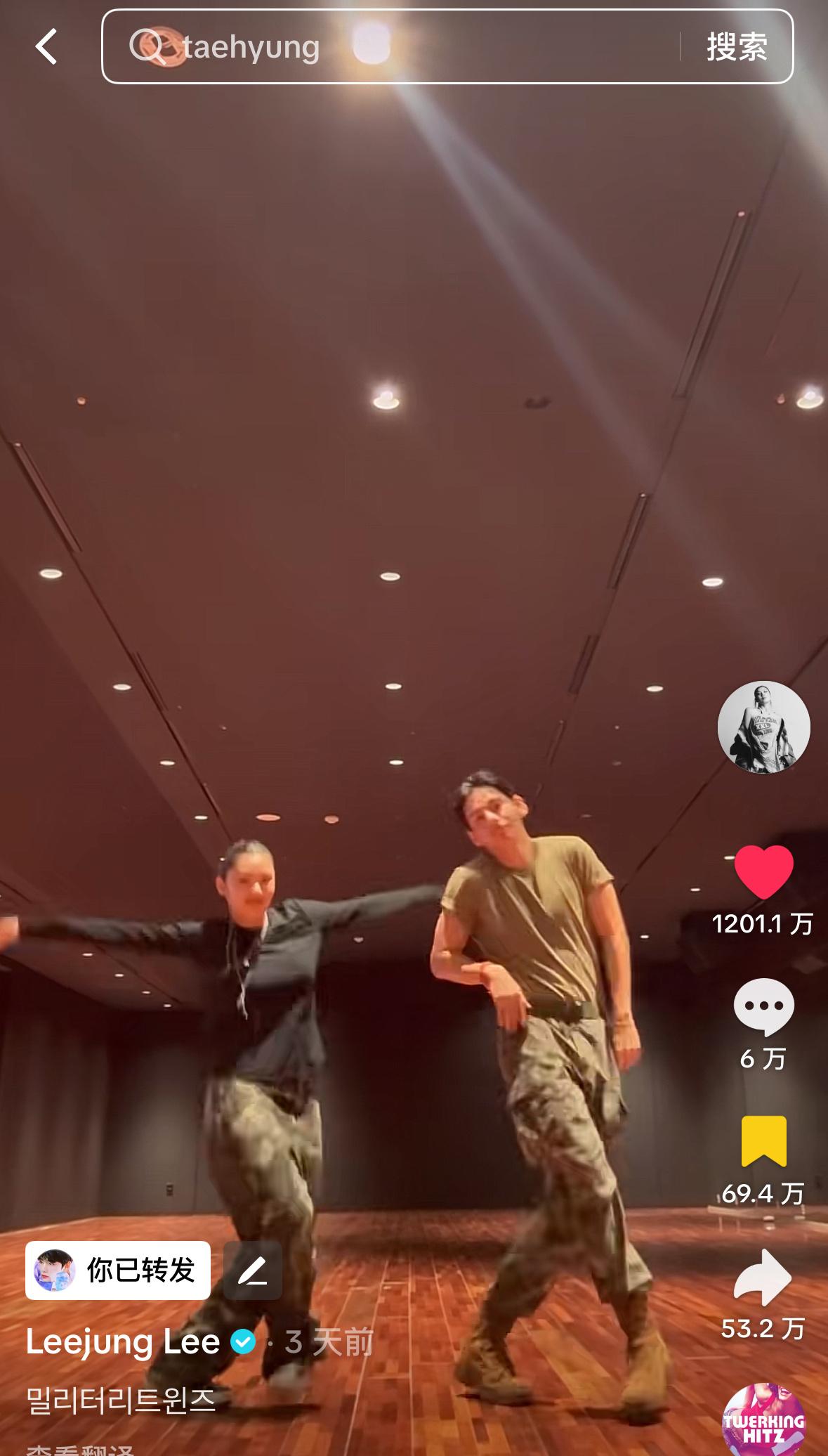
Task: Unlike the video via the heart icon
Action: click(x=763, y=872)
